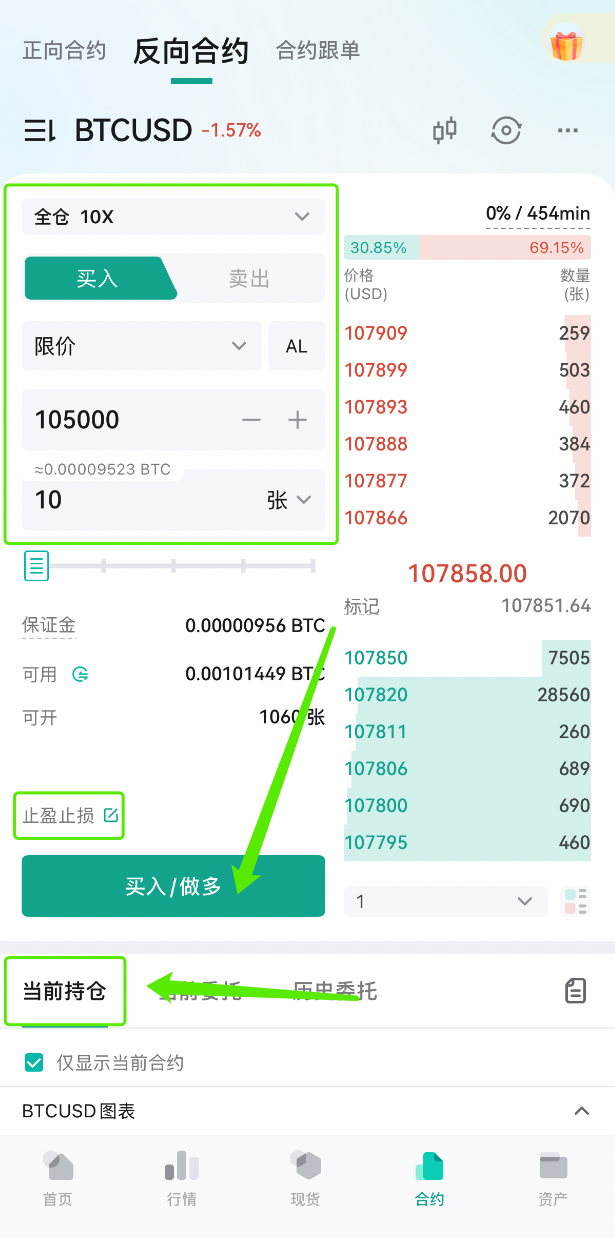Tap 买入/做多 to open long

tap(174, 886)
